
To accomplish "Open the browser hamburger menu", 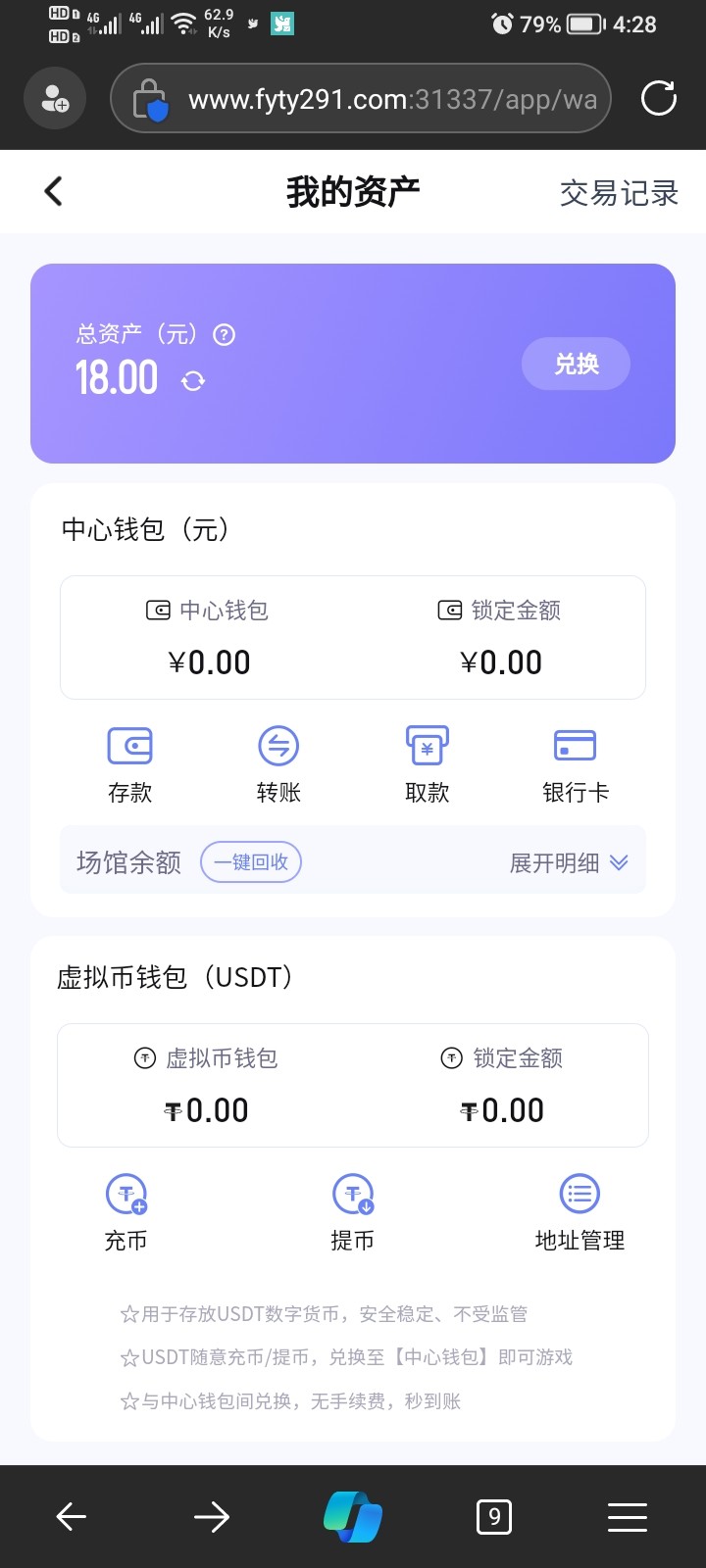I will (628, 1517).
